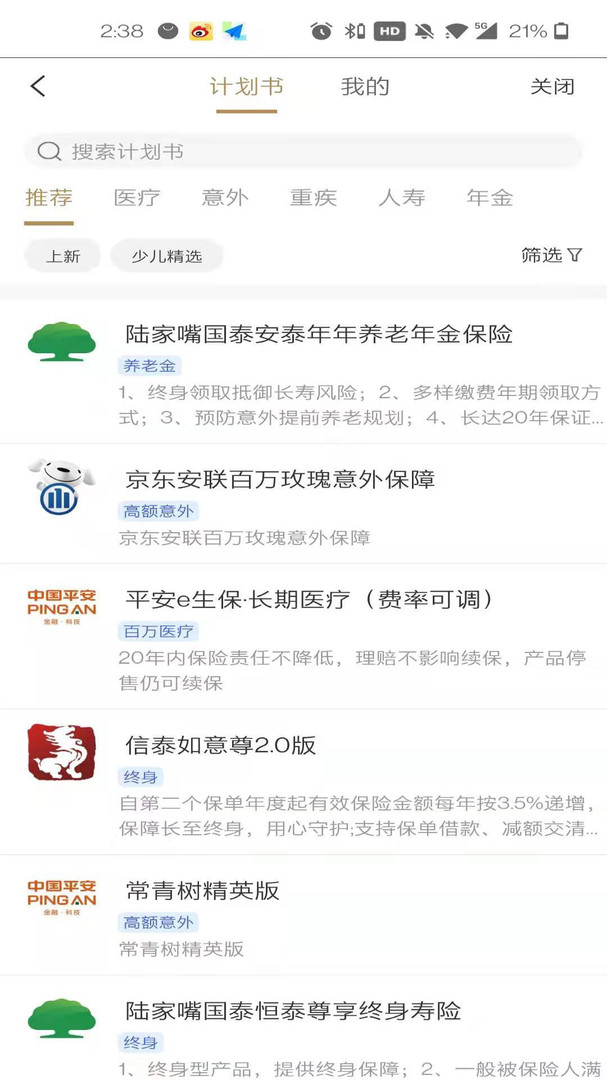607x1080 pixels.
Task: Open the 搜索计划书 search box
Action: (x=303, y=152)
